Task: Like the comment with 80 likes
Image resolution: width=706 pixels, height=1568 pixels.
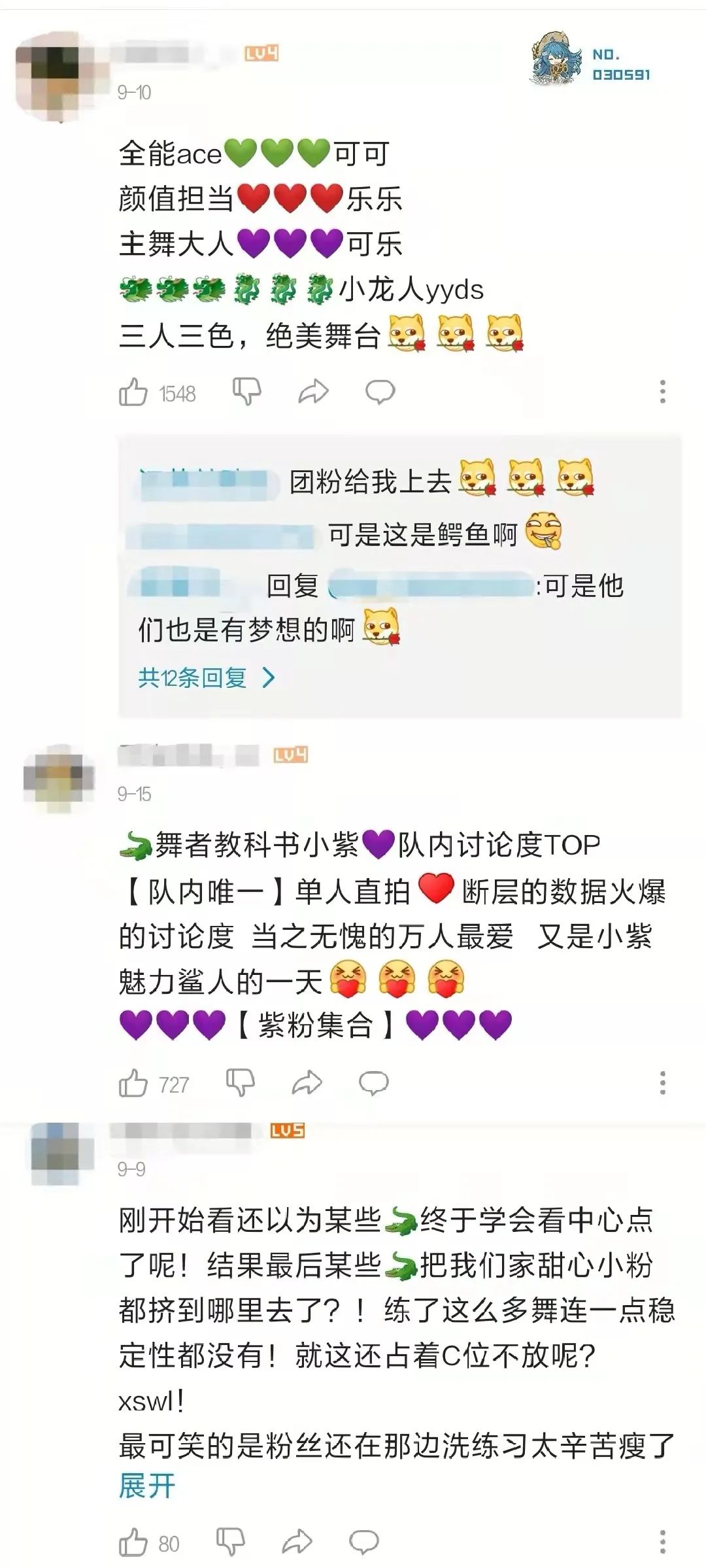Action: pos(133,1542)
